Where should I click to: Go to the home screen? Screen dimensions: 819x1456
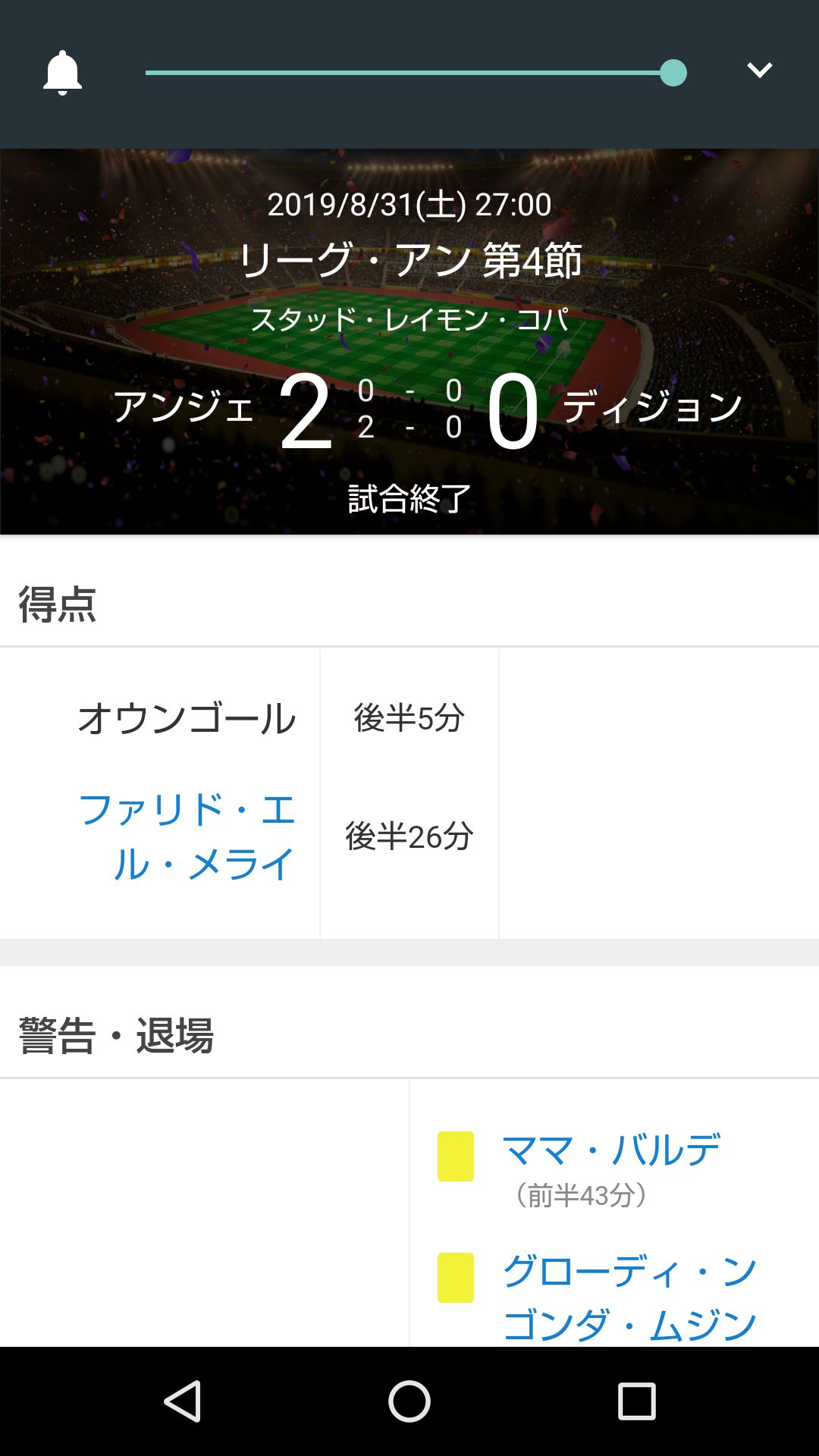coord(409,1401)
